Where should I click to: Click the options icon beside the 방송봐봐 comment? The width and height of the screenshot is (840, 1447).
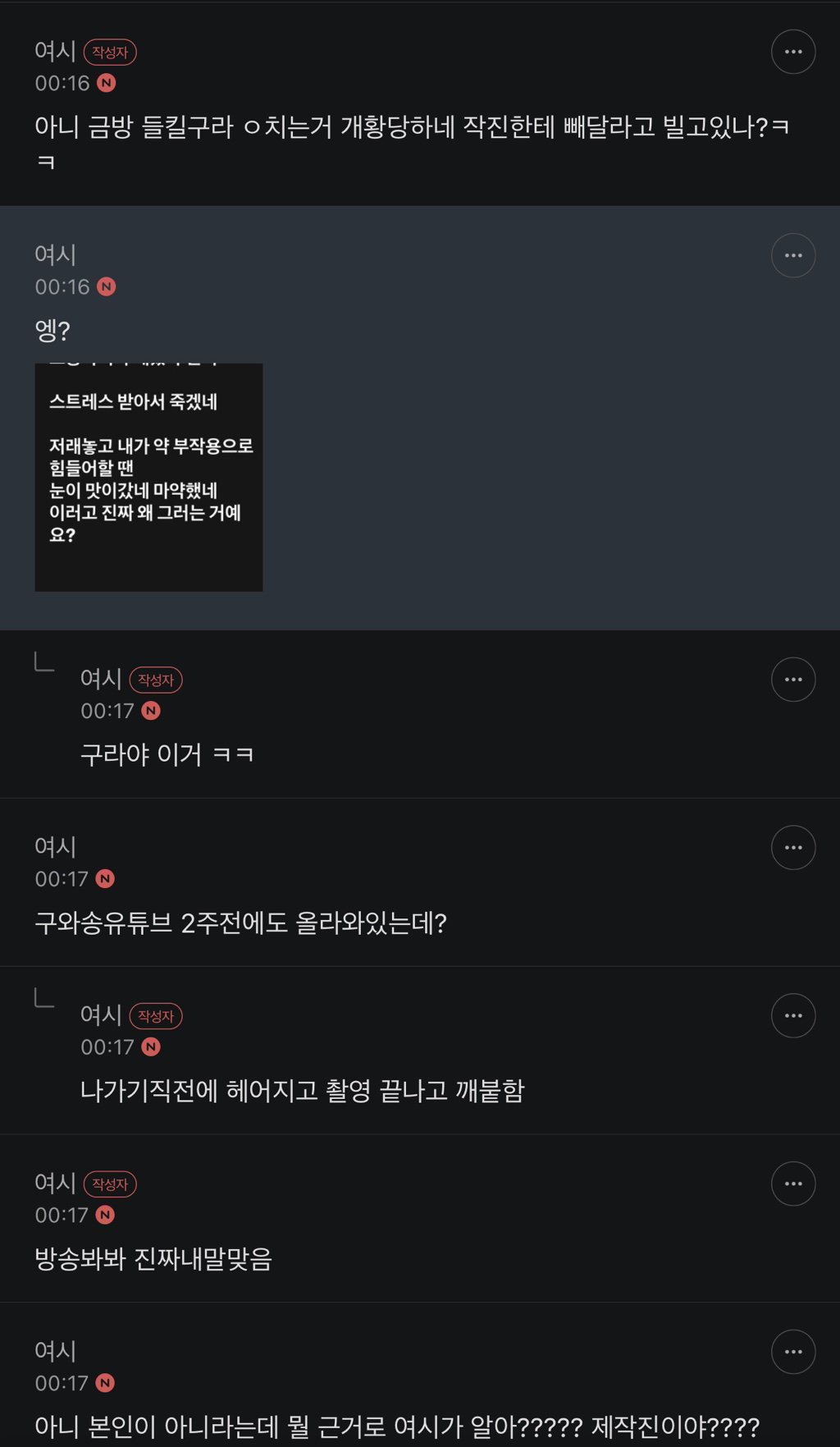click(792, 1183)
